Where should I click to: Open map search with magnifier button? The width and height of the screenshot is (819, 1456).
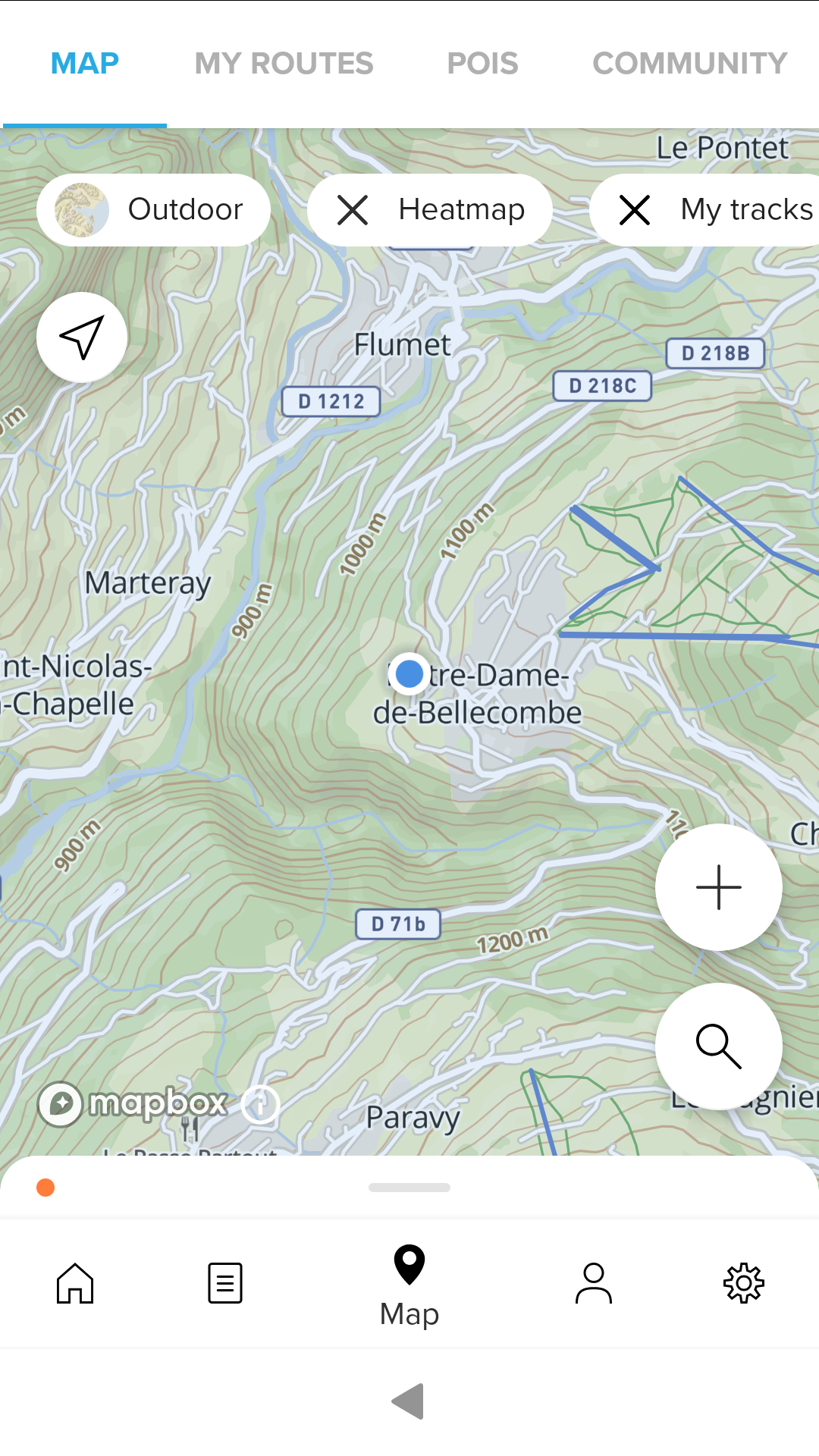(x=718, y=1046)
